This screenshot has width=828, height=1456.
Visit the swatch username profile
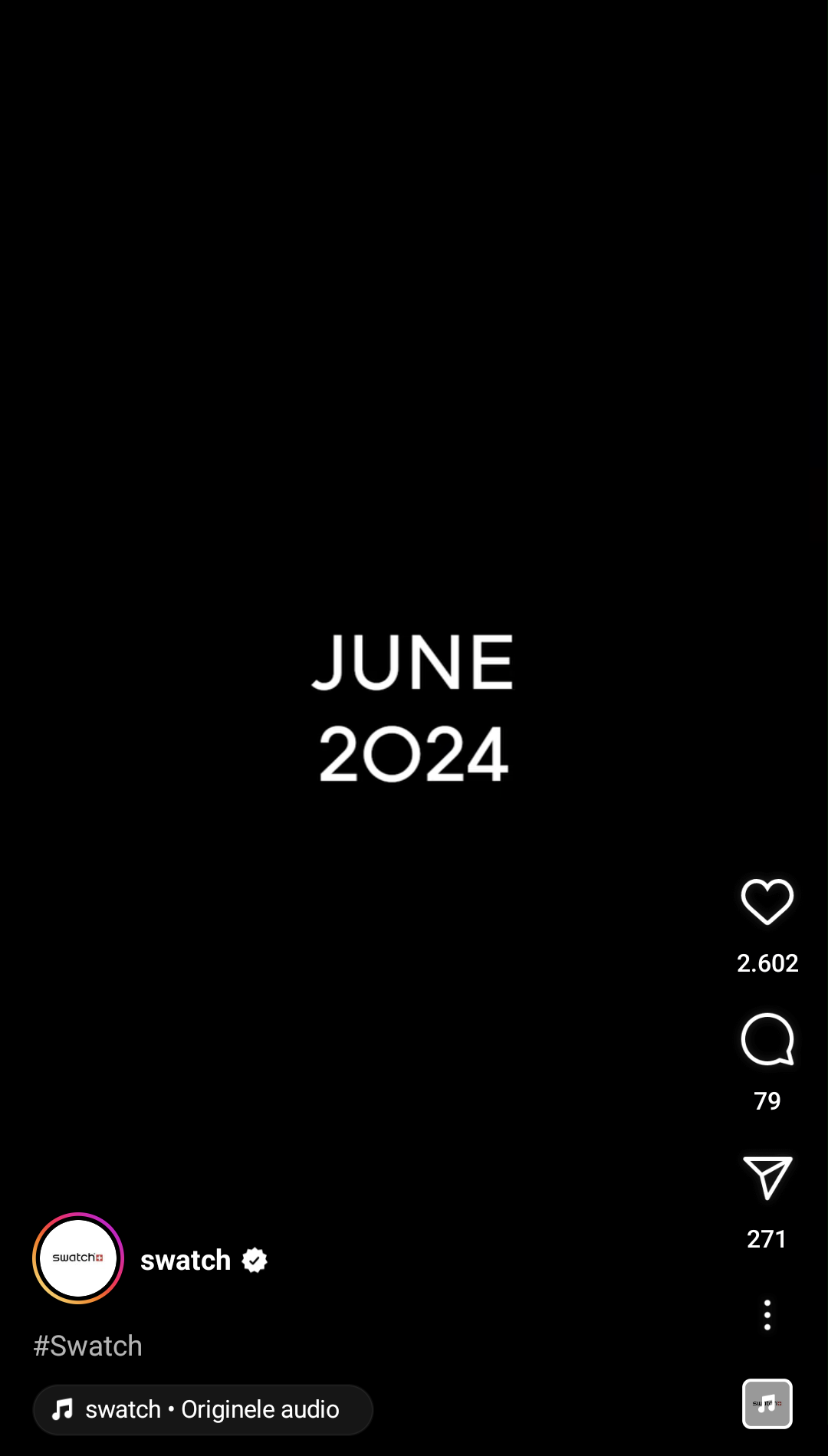click(x=186, y=1260)
